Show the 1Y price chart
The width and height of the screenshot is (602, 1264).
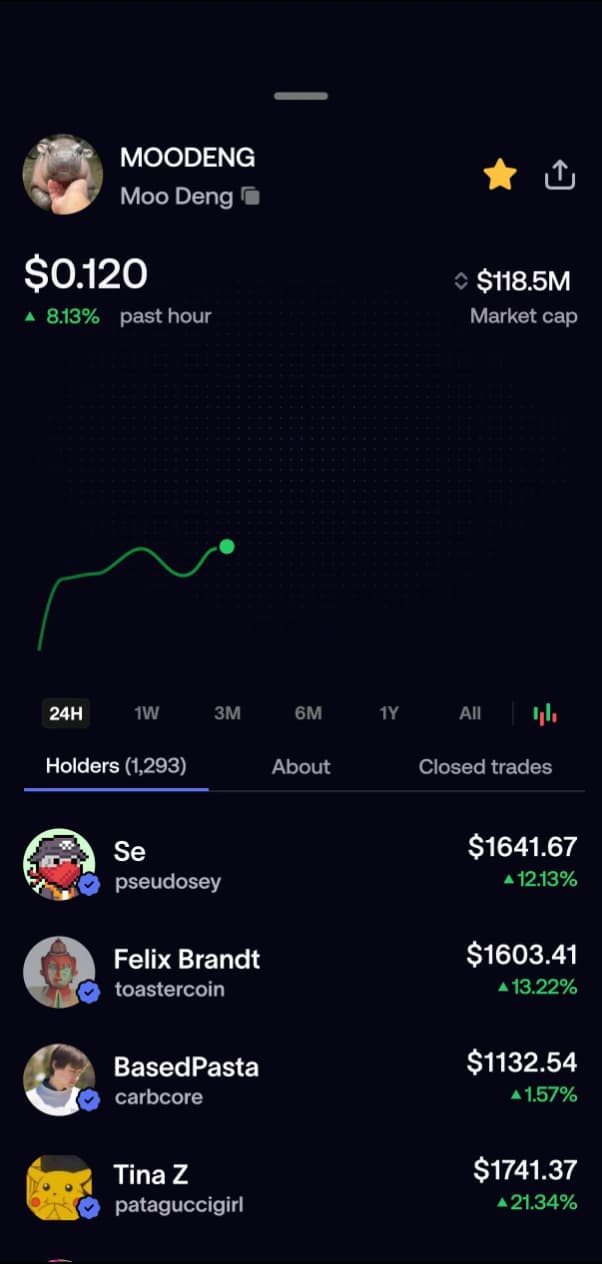[389, 713]
